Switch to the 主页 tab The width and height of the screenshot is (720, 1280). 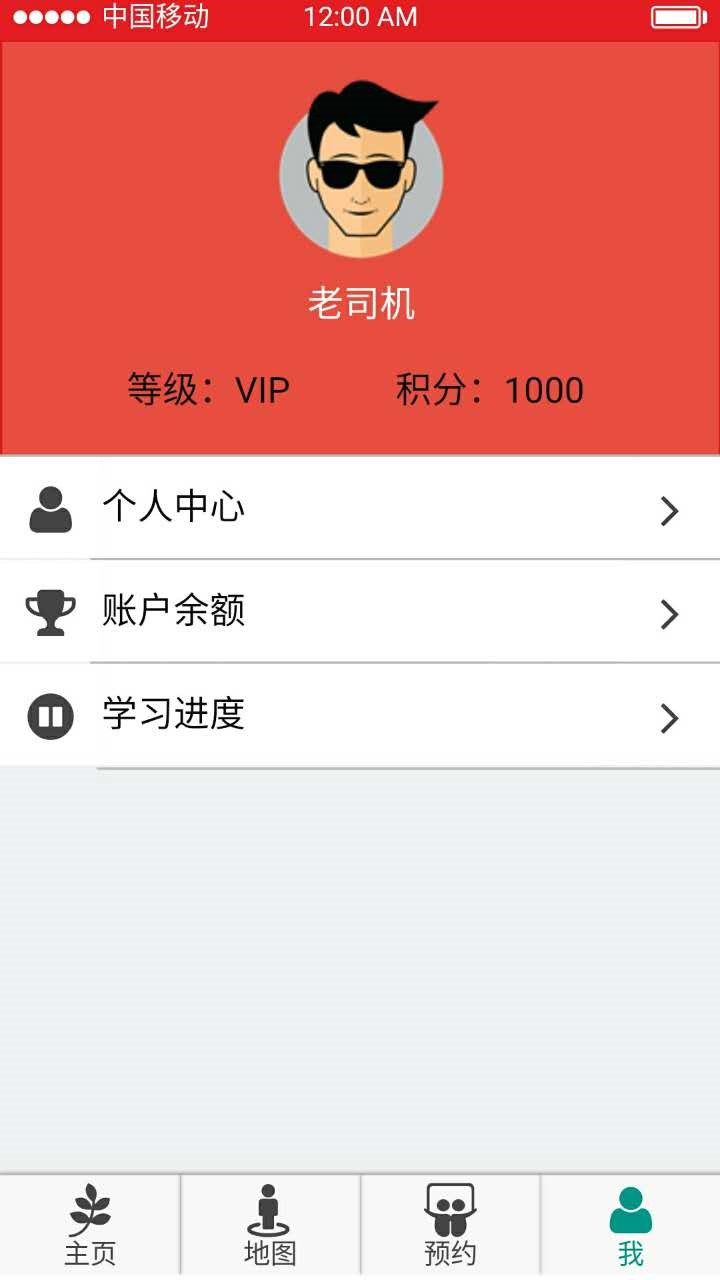(90, 1226)
